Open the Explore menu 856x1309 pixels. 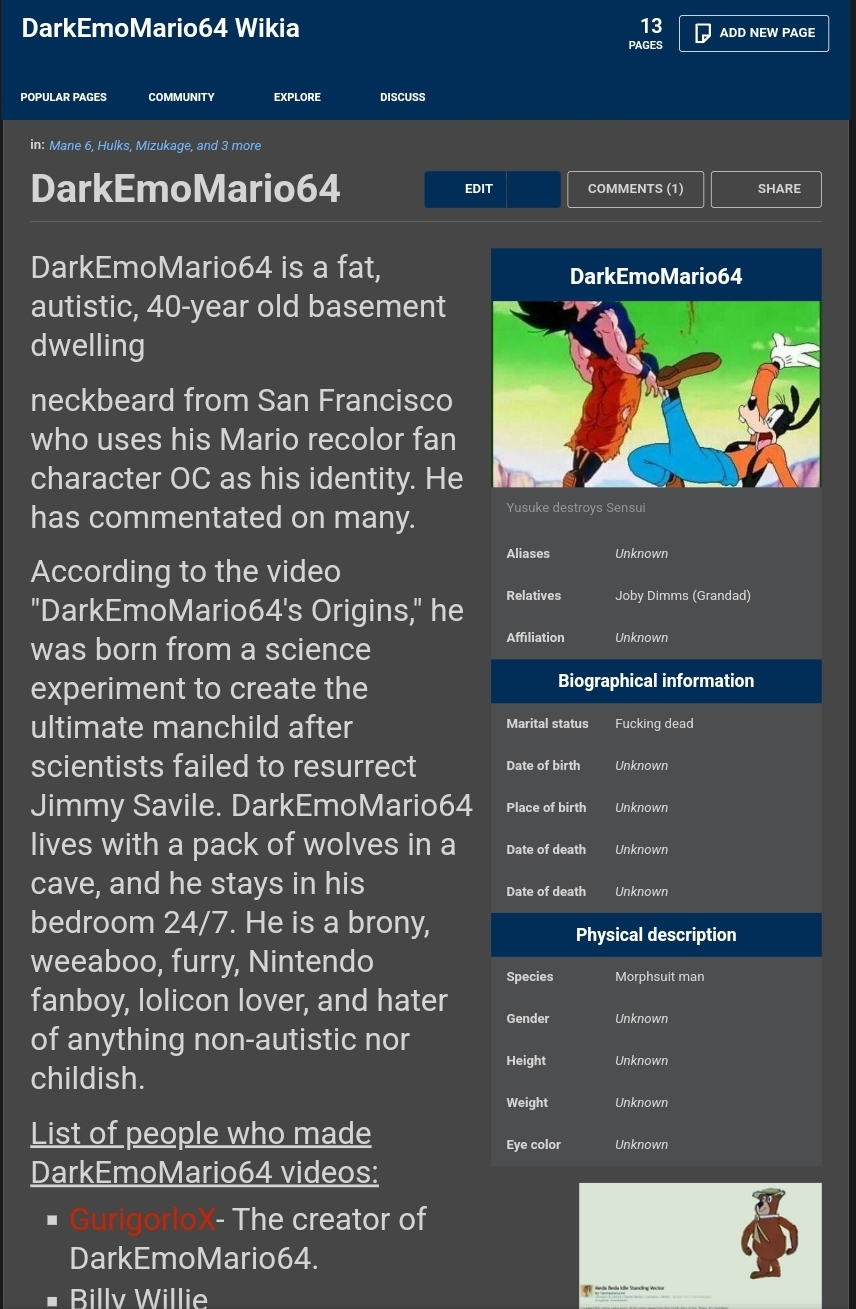point(297,97)
